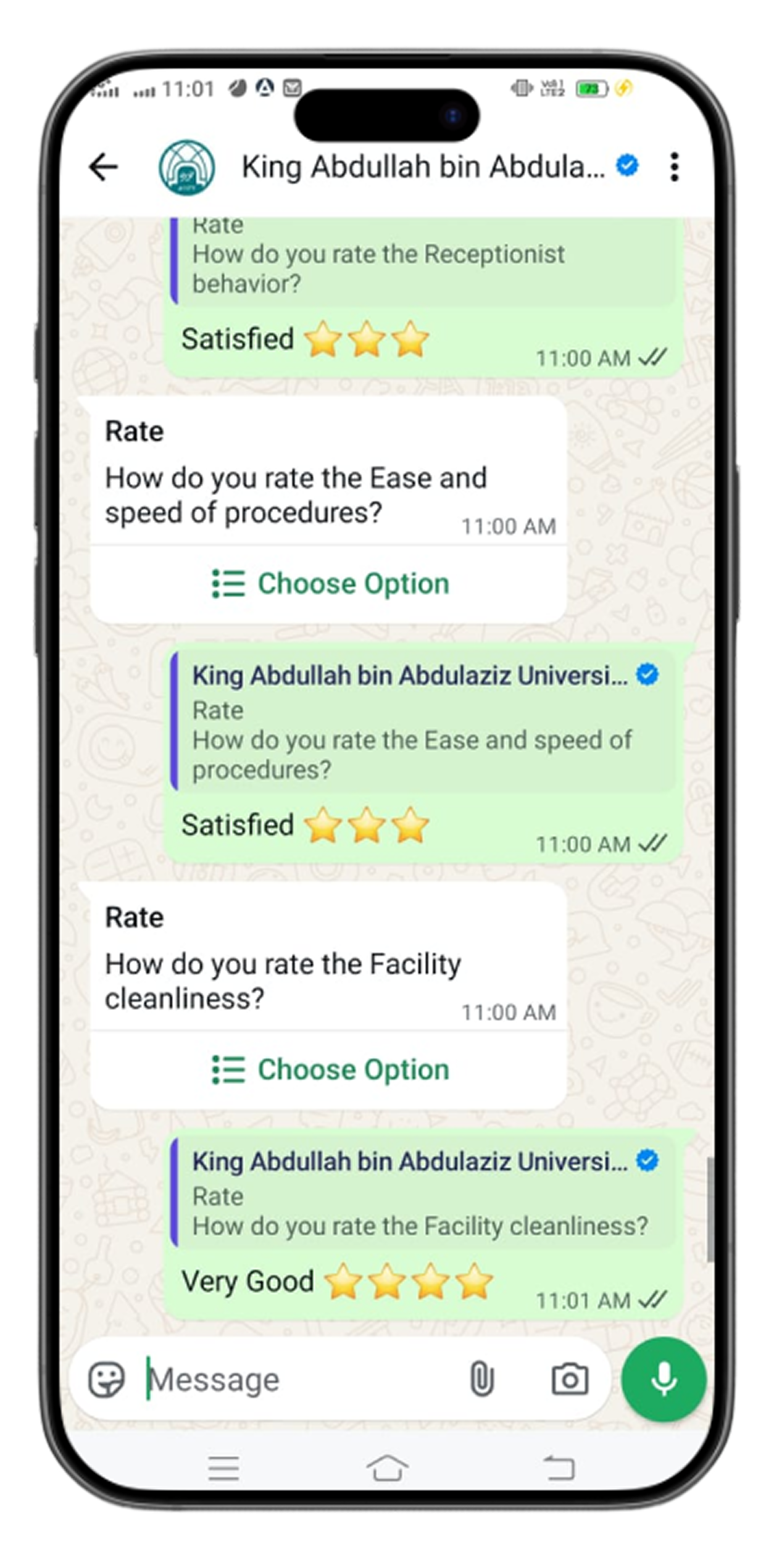
Task: Open the three-dot overflow menu
Action: click(674, 167)
